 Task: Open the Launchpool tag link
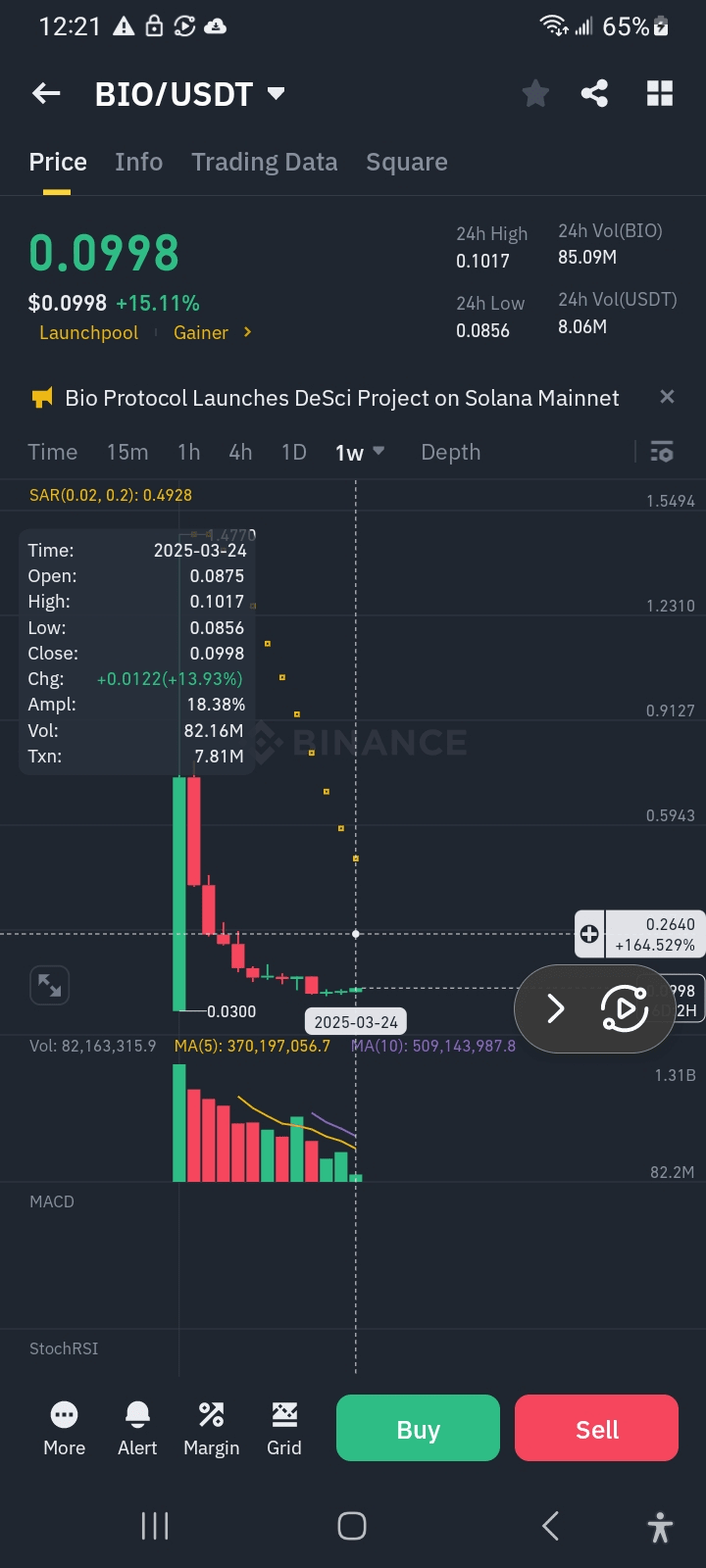(88, 332)
